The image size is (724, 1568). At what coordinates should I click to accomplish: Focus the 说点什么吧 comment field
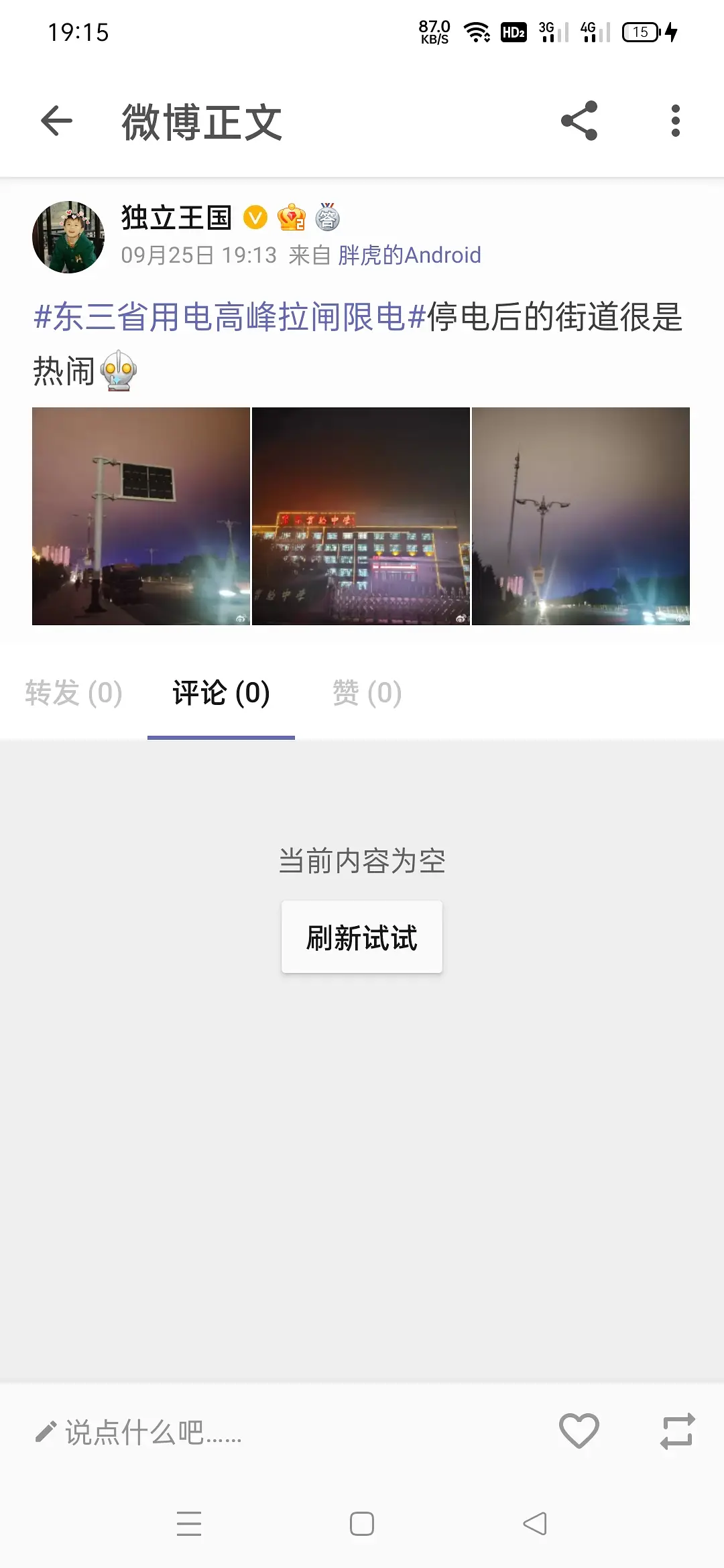pyautogui.click(x=154, y=1433)
